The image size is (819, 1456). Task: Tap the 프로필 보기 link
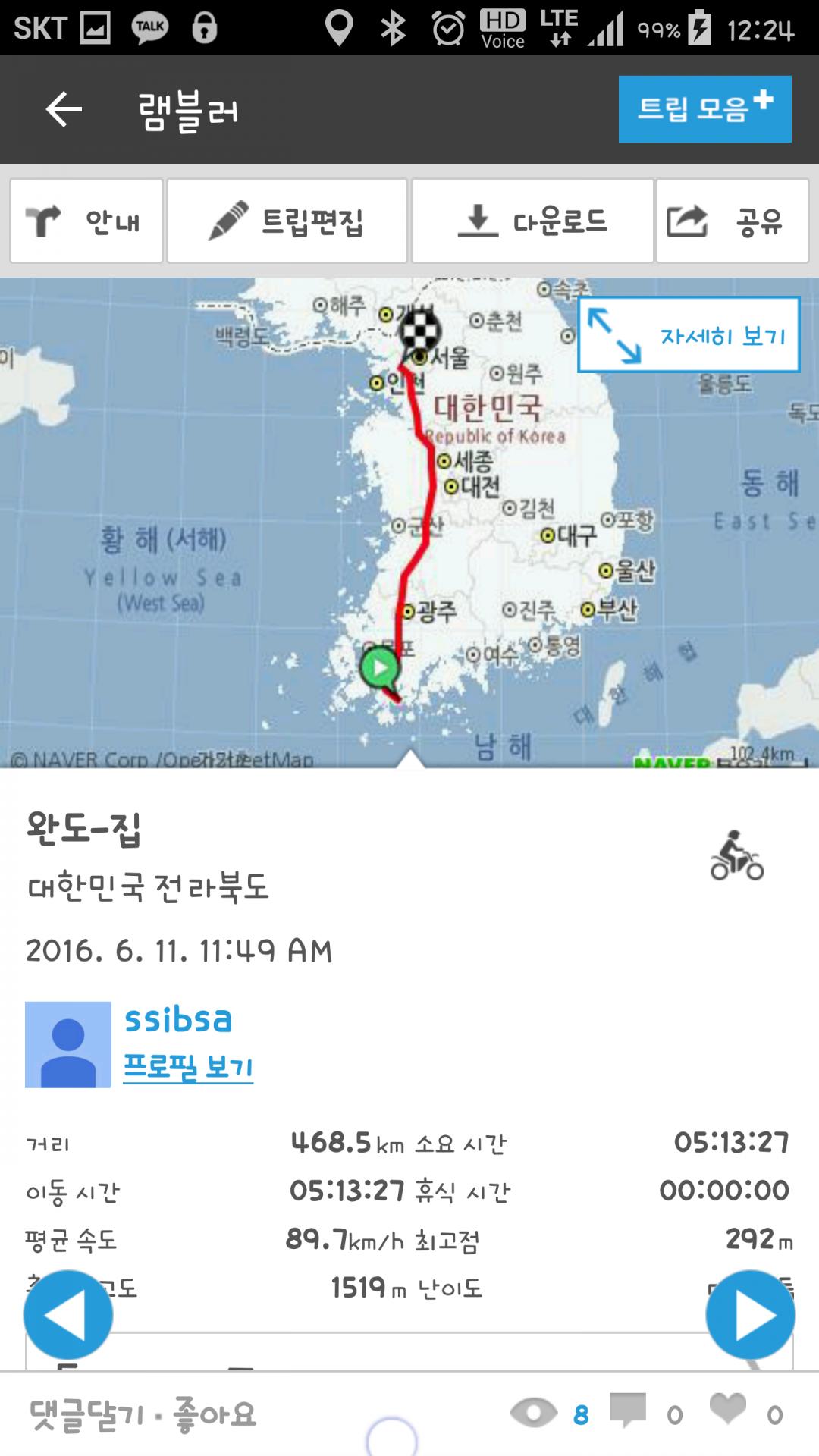(x=188, y=1067)
